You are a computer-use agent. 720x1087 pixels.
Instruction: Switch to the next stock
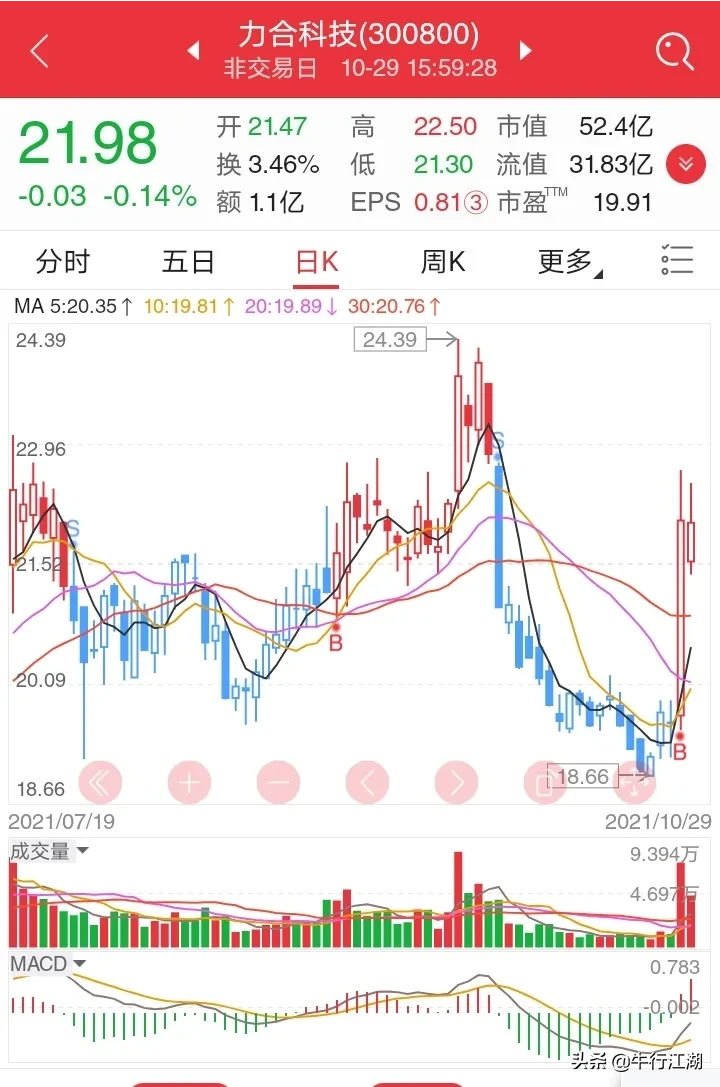(x=526, y=50)
